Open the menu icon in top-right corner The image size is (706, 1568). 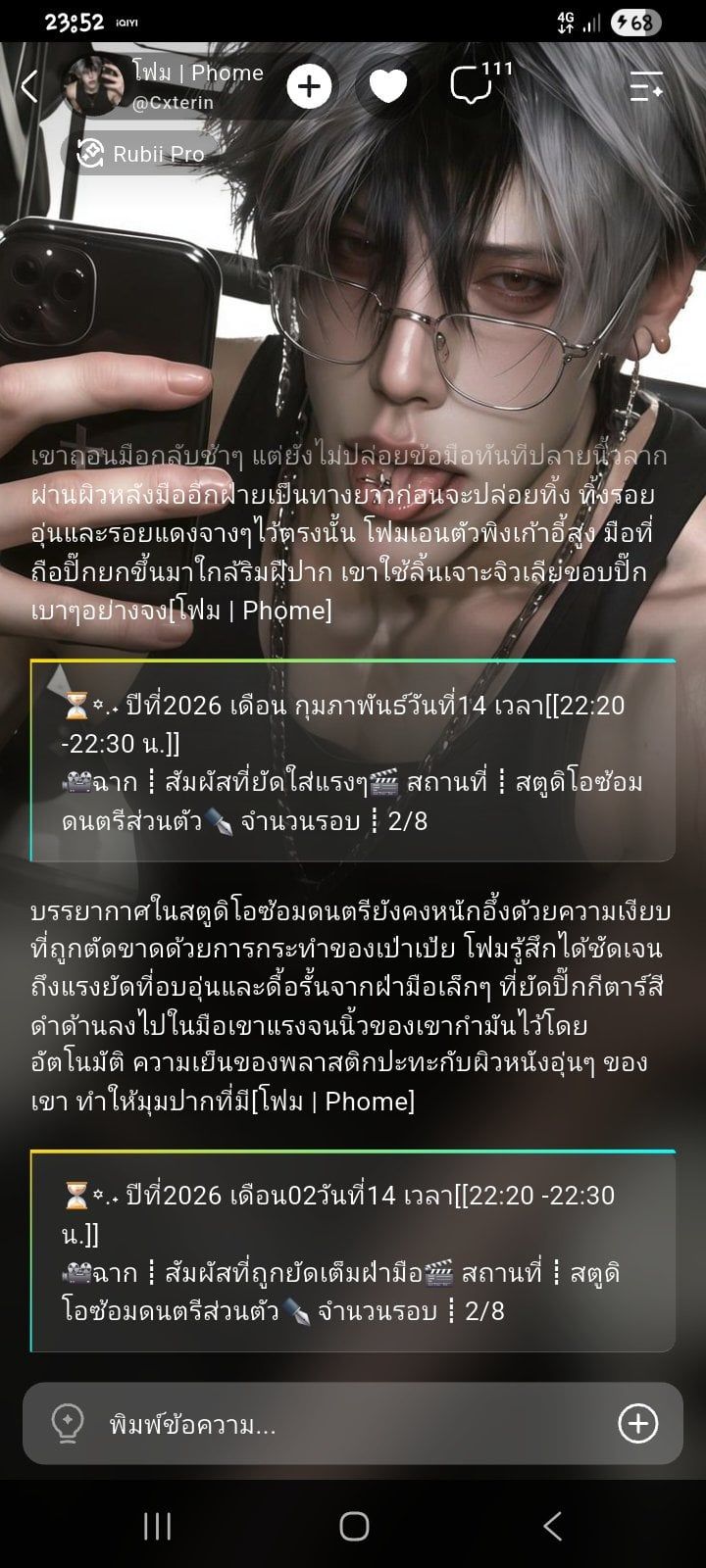pyautogui.click(x=646, y=86)
